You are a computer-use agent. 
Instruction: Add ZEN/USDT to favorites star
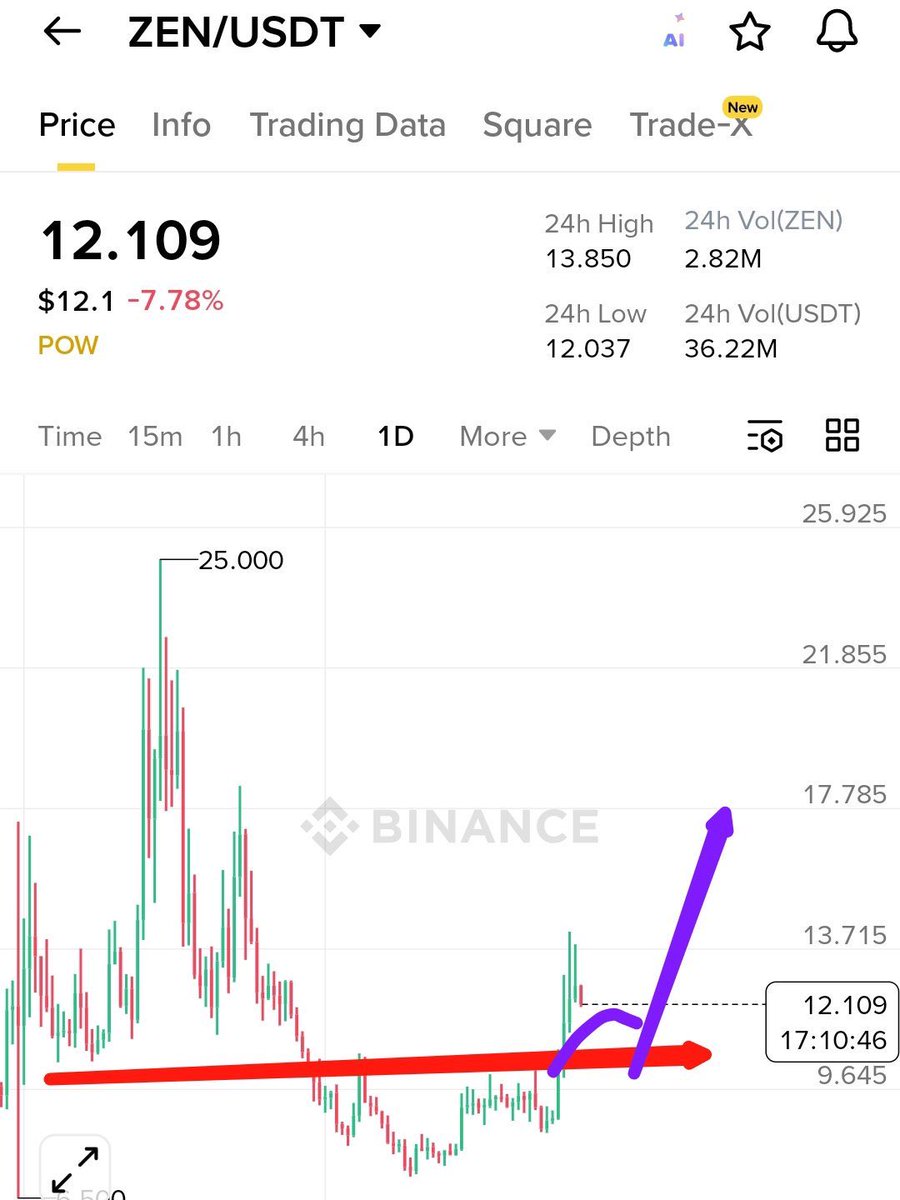click(x=749, y=32)
